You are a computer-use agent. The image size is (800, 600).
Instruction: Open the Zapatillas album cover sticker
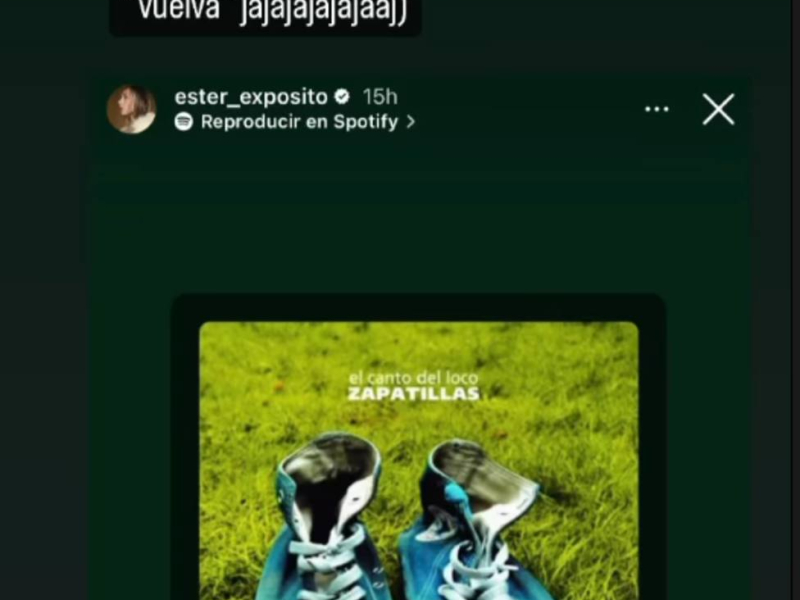click(x=418, y=460)
